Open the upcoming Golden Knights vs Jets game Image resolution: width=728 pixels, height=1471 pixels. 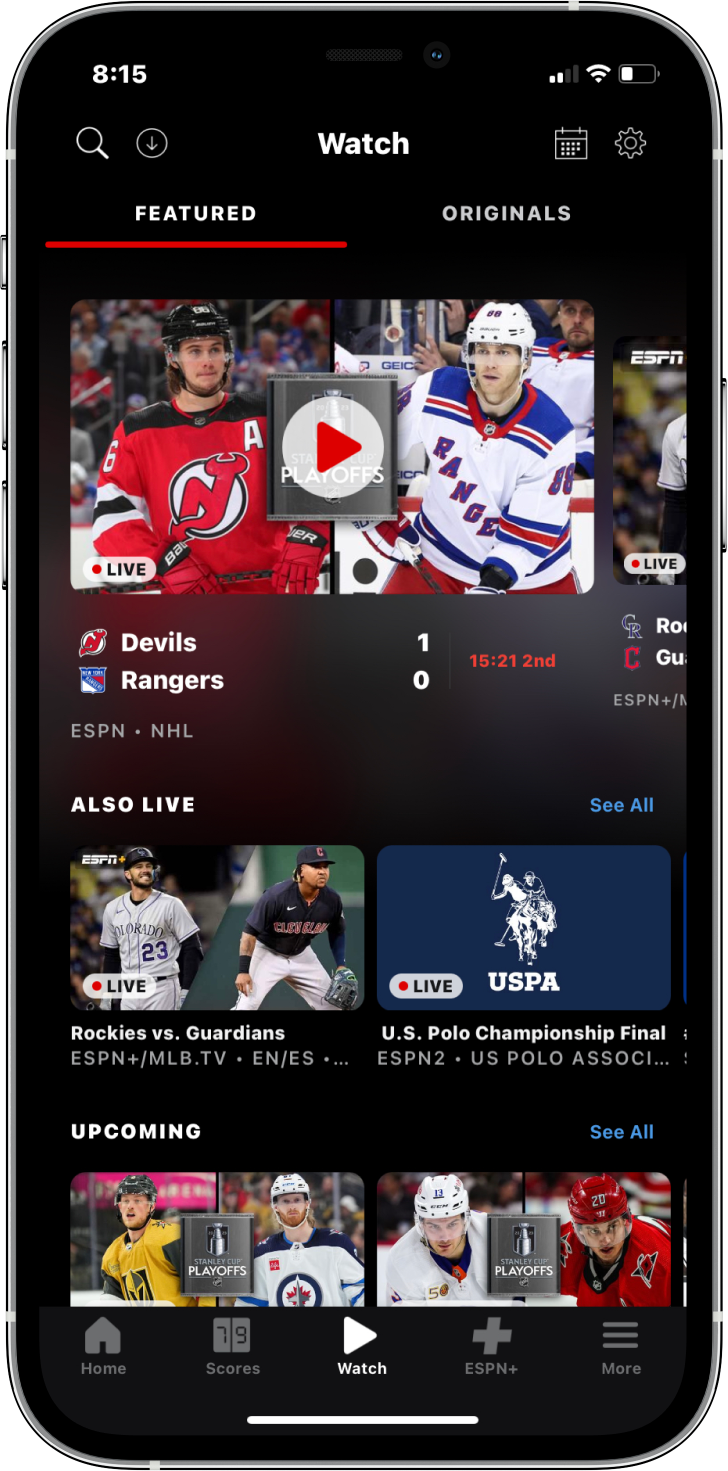click(x=217, y=1240)
